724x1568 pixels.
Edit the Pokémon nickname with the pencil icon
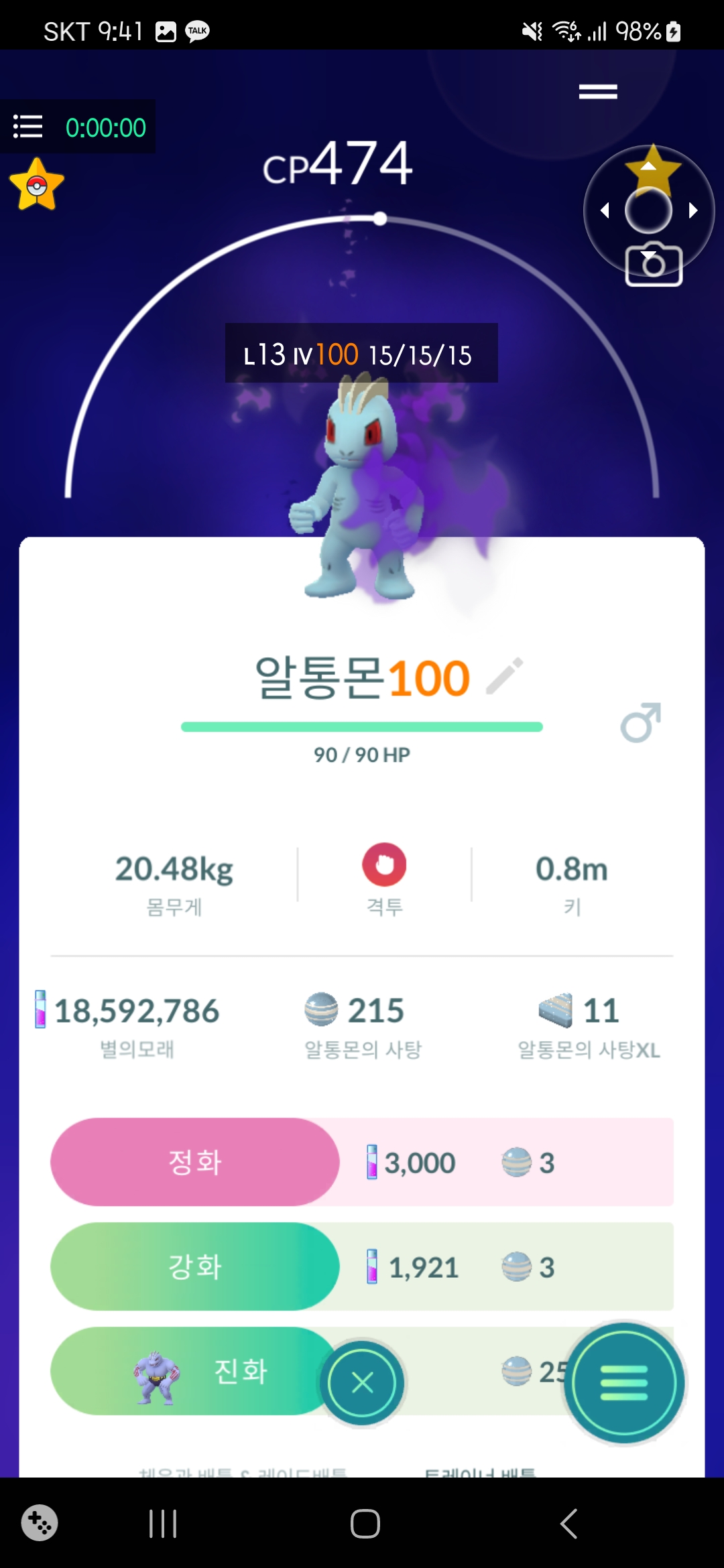tap(504, 675)
